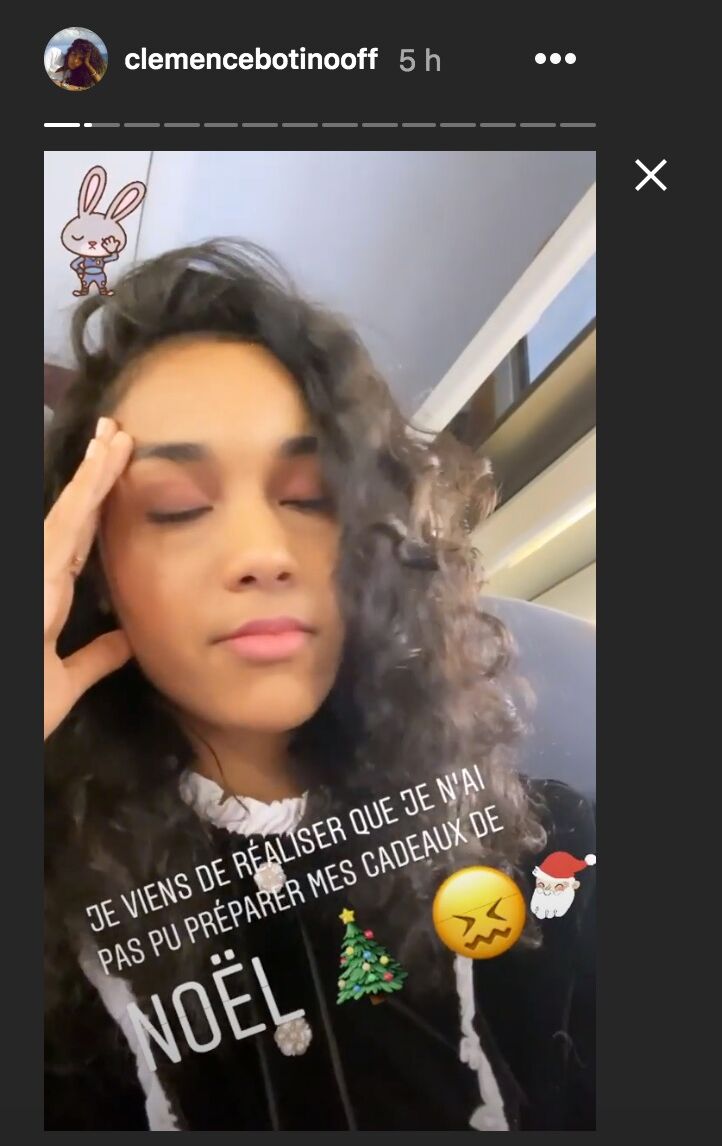Open the three-dot overflow menu
Screen dimensions: 722x1146
tap(555, 59)
